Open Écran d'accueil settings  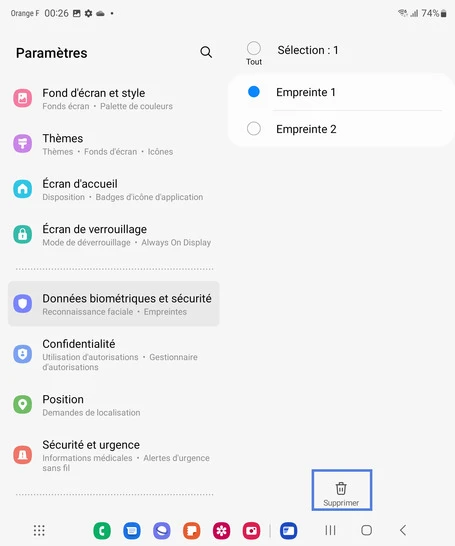click(113, 190)
